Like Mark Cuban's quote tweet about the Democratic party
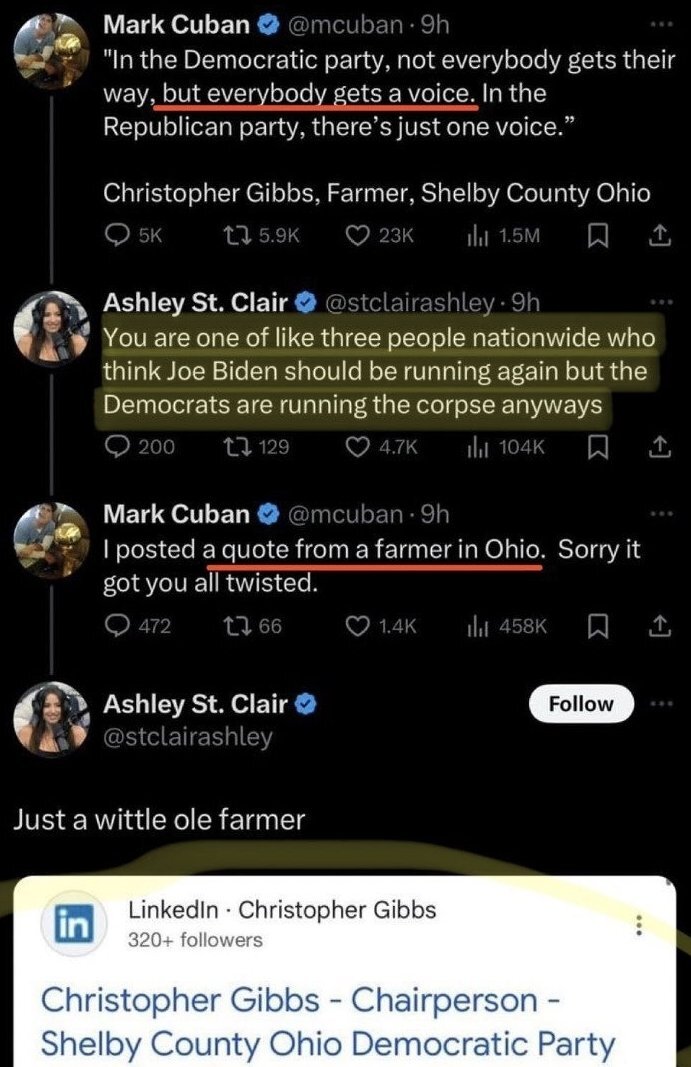 tap(358, 236)
